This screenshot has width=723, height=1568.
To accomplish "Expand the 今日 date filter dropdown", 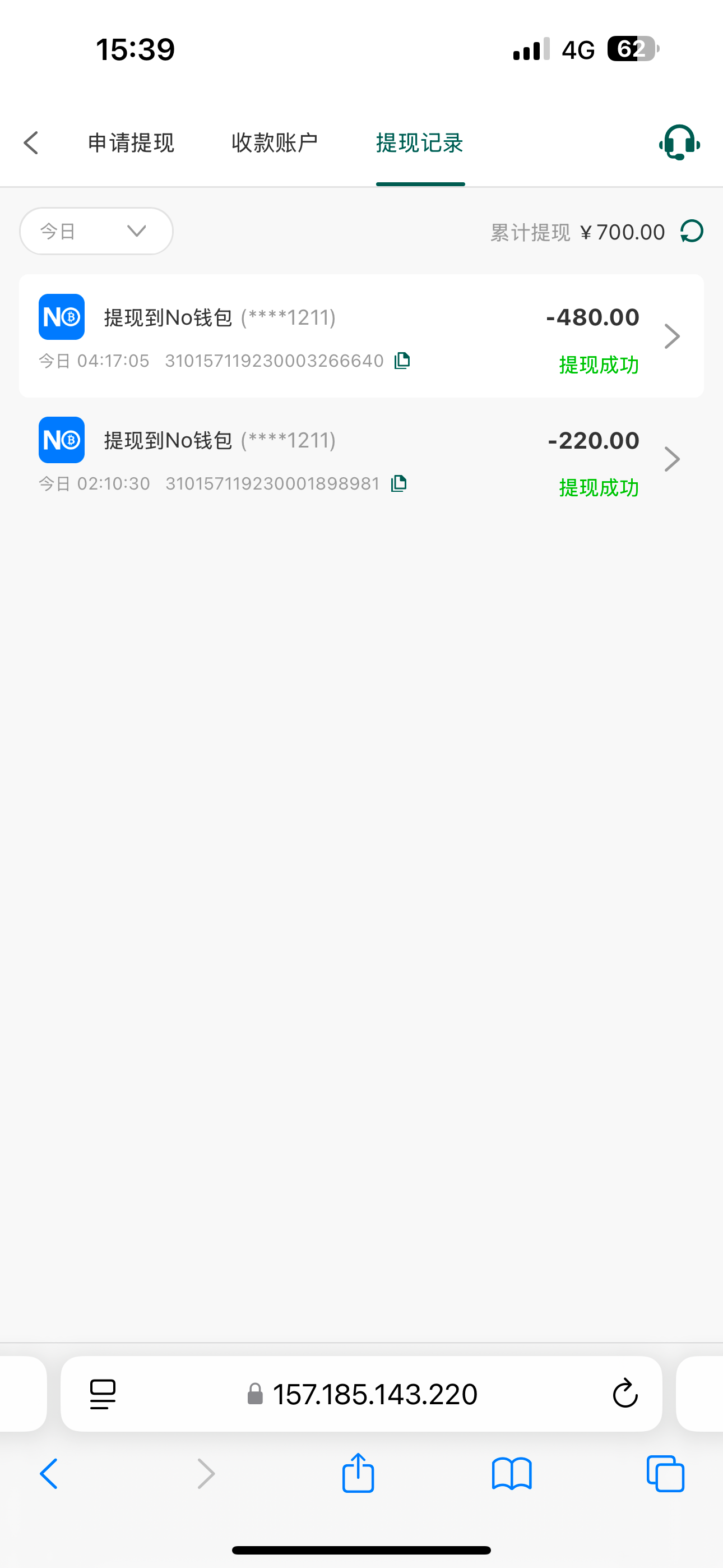I will 96,231.
